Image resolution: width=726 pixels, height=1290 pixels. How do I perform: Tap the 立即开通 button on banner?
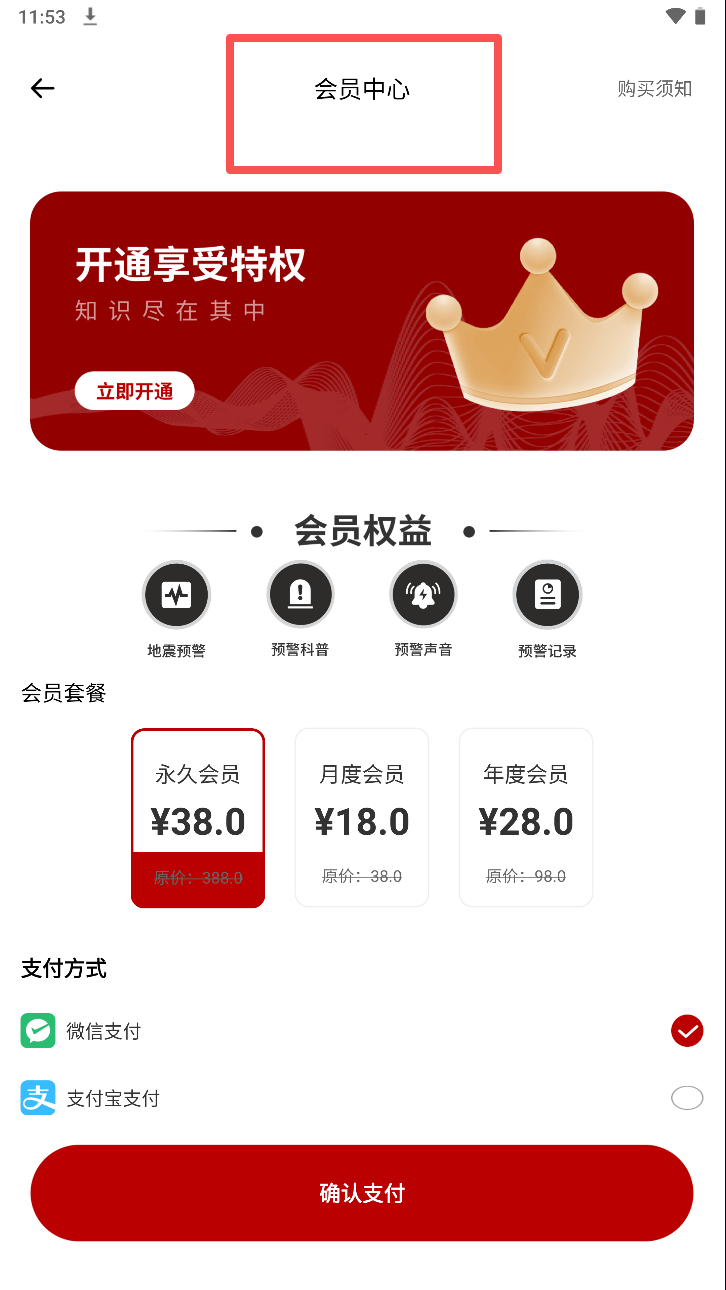click(x=134, y=391)
